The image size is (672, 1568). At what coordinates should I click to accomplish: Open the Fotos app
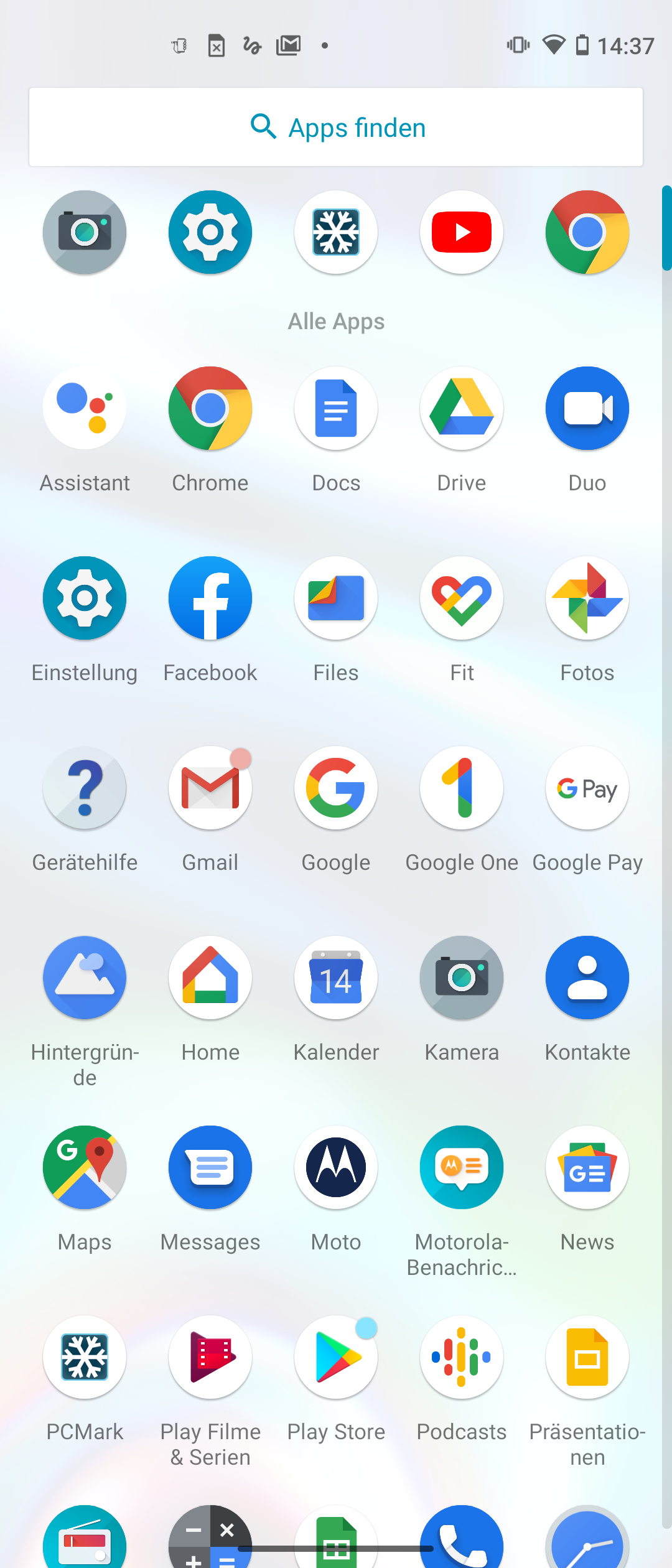click(587, 598)
